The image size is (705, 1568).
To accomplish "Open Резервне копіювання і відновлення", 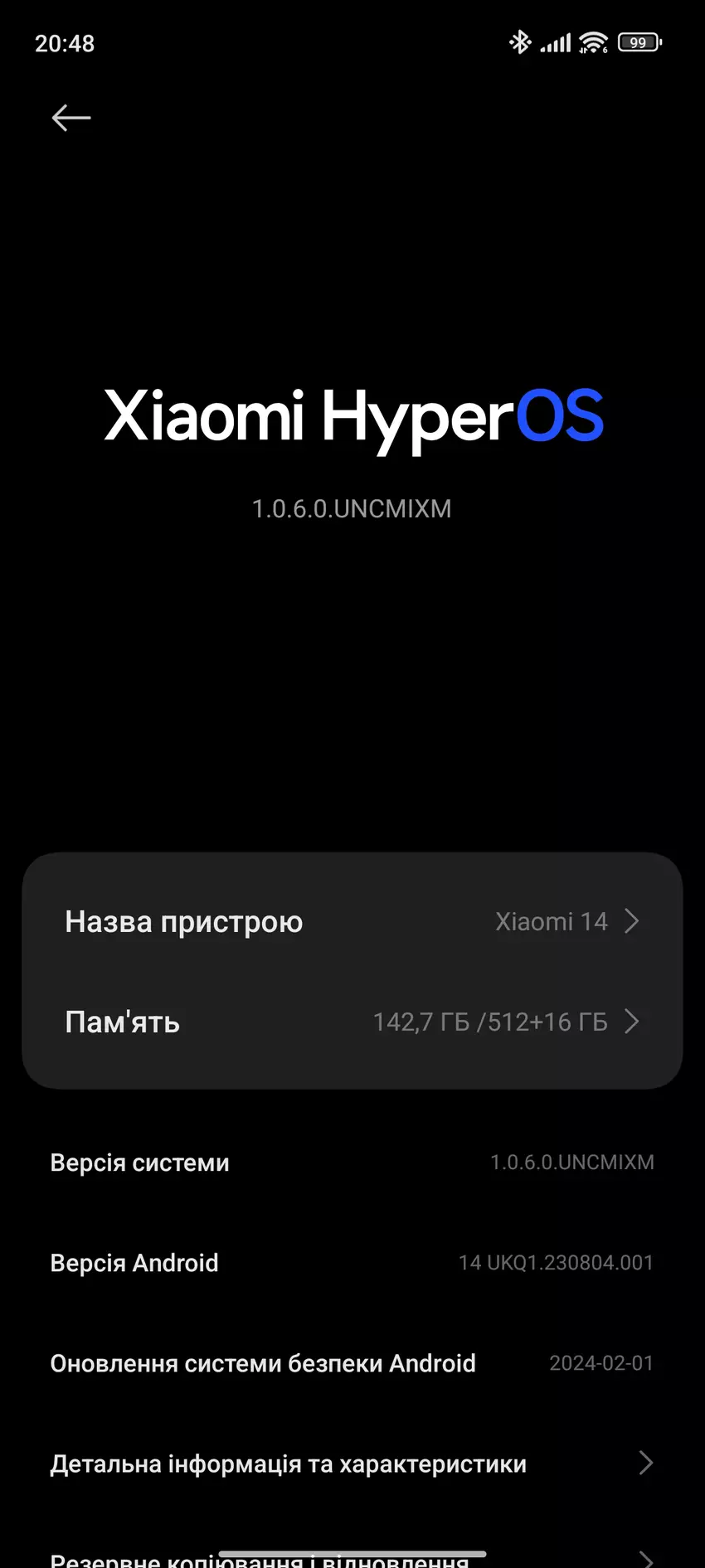I will pos(352,1559).
